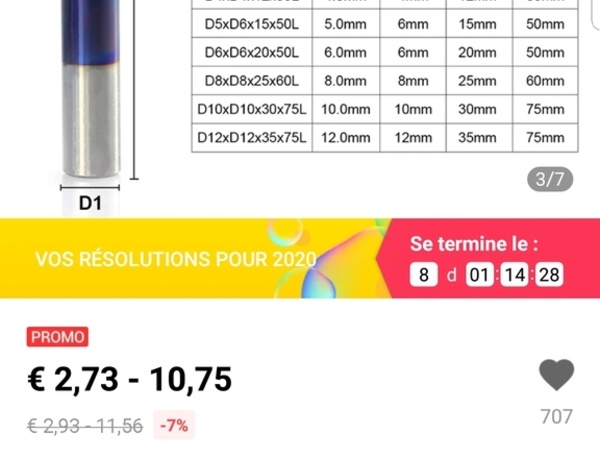
Task: Add this product to the wishlist
Action: click(x=556, y=376)
